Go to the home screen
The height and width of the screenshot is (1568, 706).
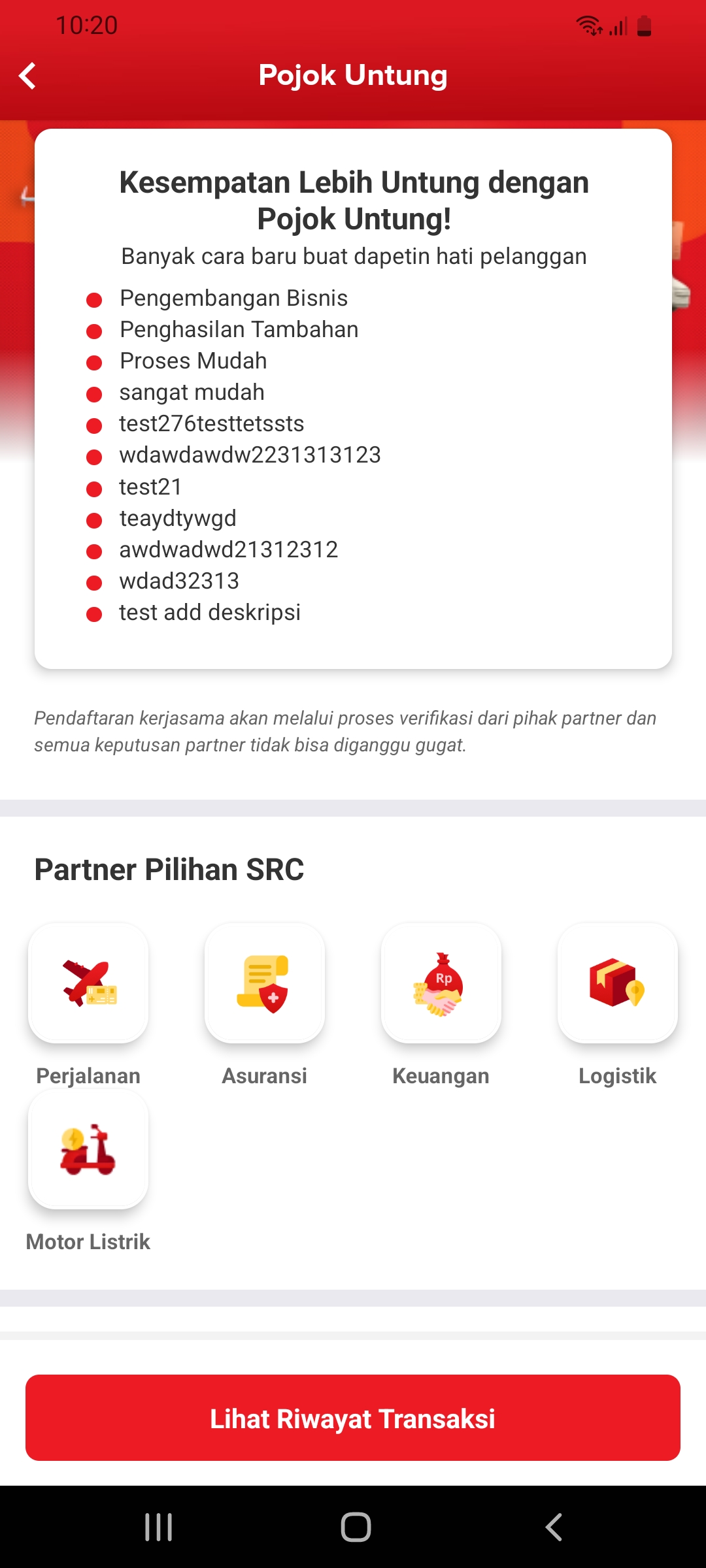click(x=356, y=1527)
